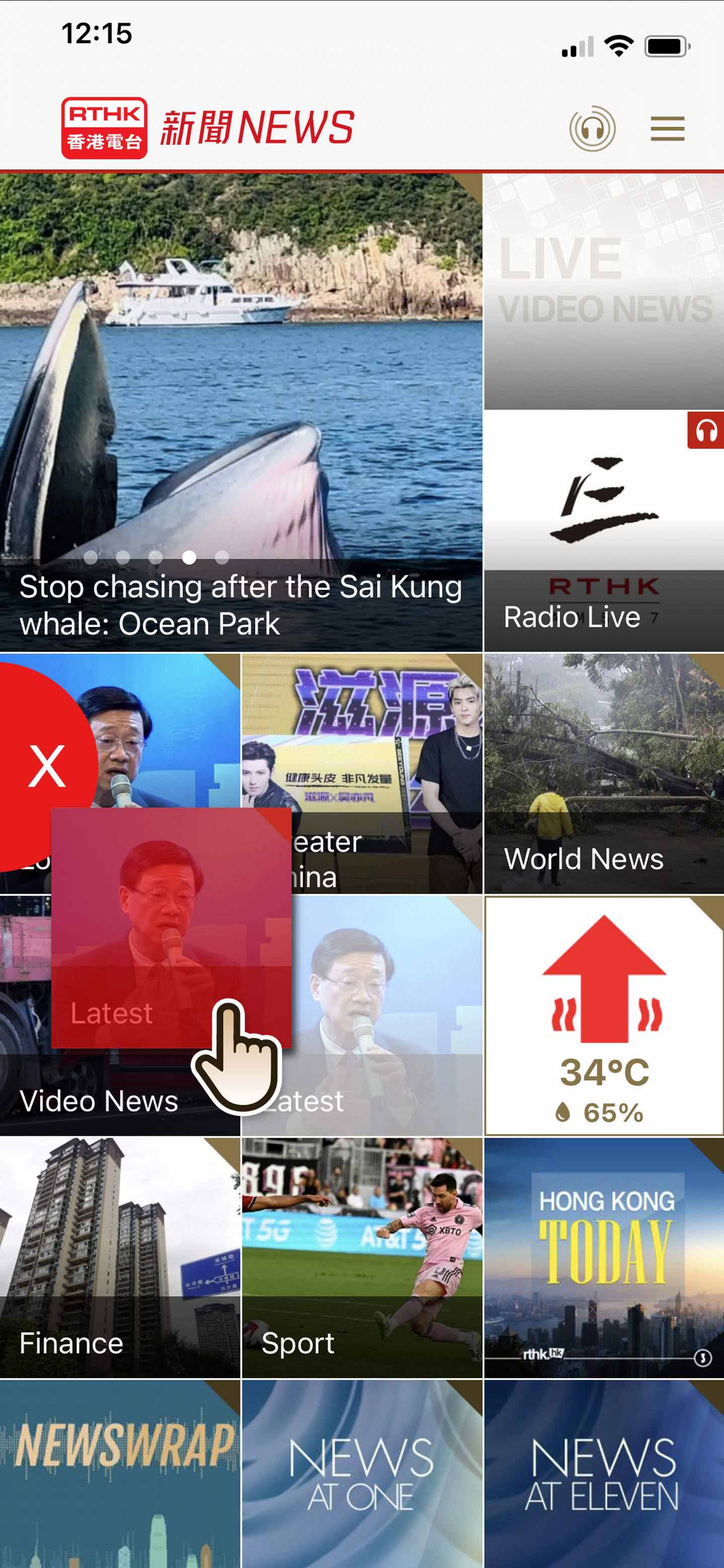Browse the World News tile
This screenshot has height=1568, width=724.
pos(603,773)
